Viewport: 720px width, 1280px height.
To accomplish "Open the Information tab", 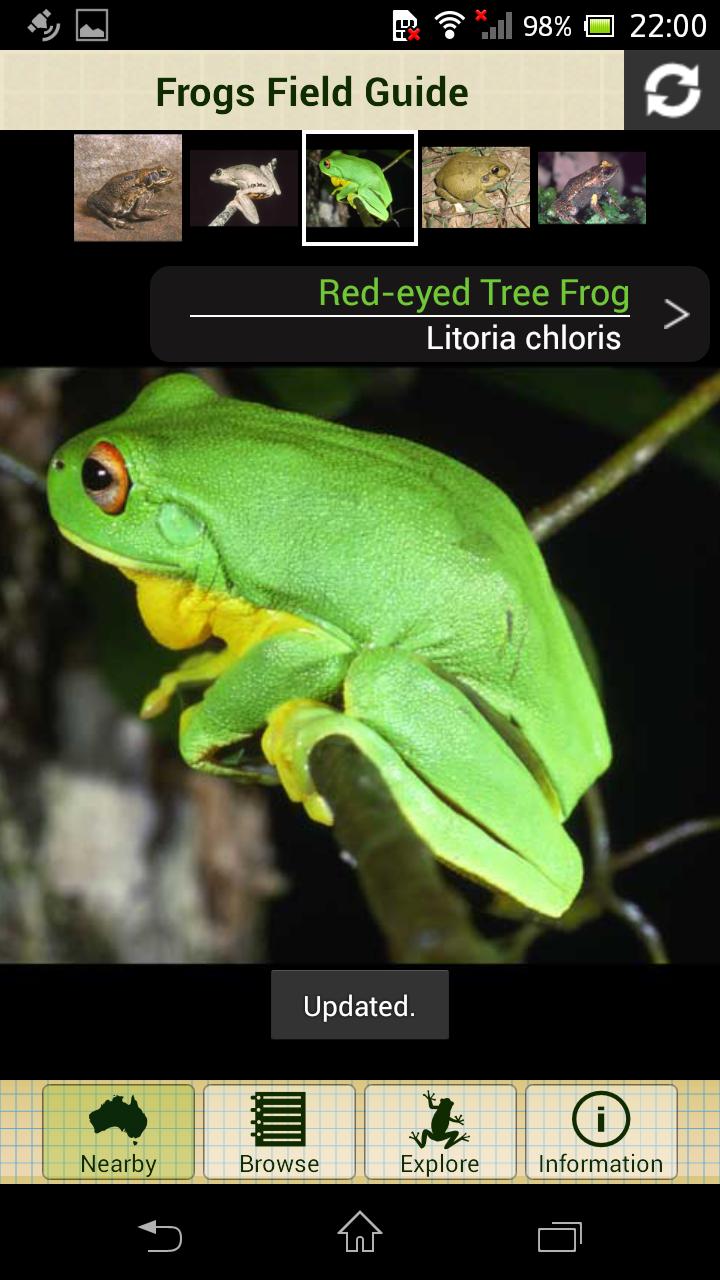I will 601,1132.
